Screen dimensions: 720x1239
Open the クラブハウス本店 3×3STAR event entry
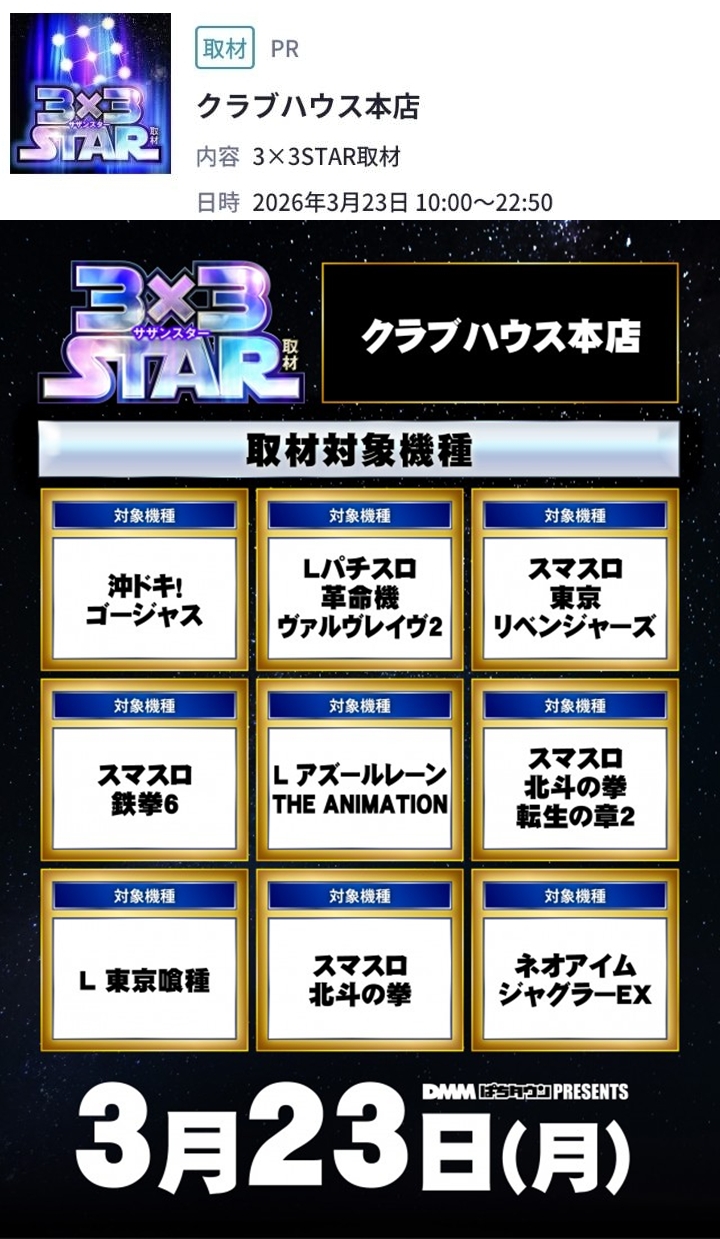(x=308, y=107)
